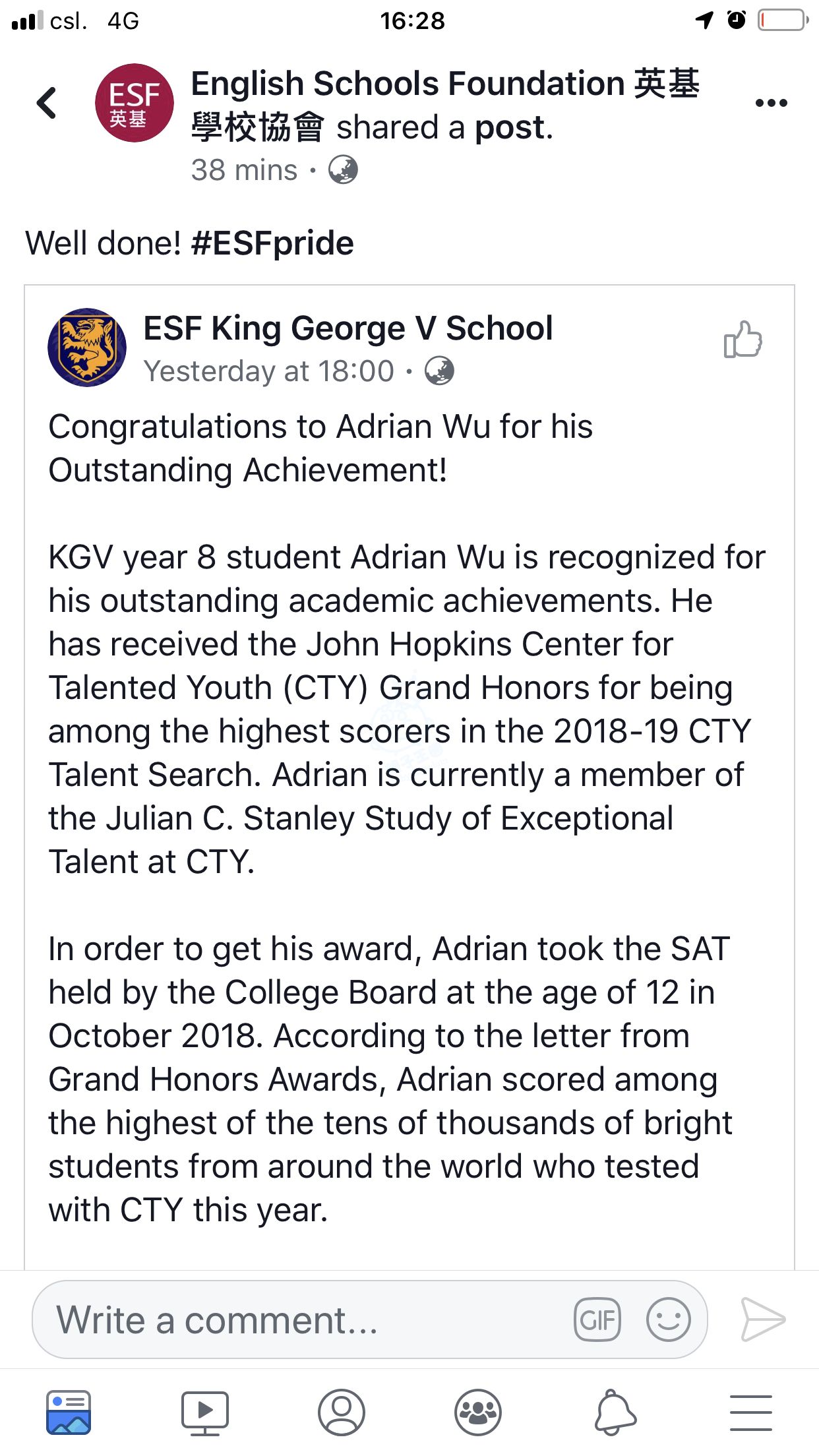Open the Profile tab
The height and width of the screenshot is (1456, 819).
pos(341,1412)
